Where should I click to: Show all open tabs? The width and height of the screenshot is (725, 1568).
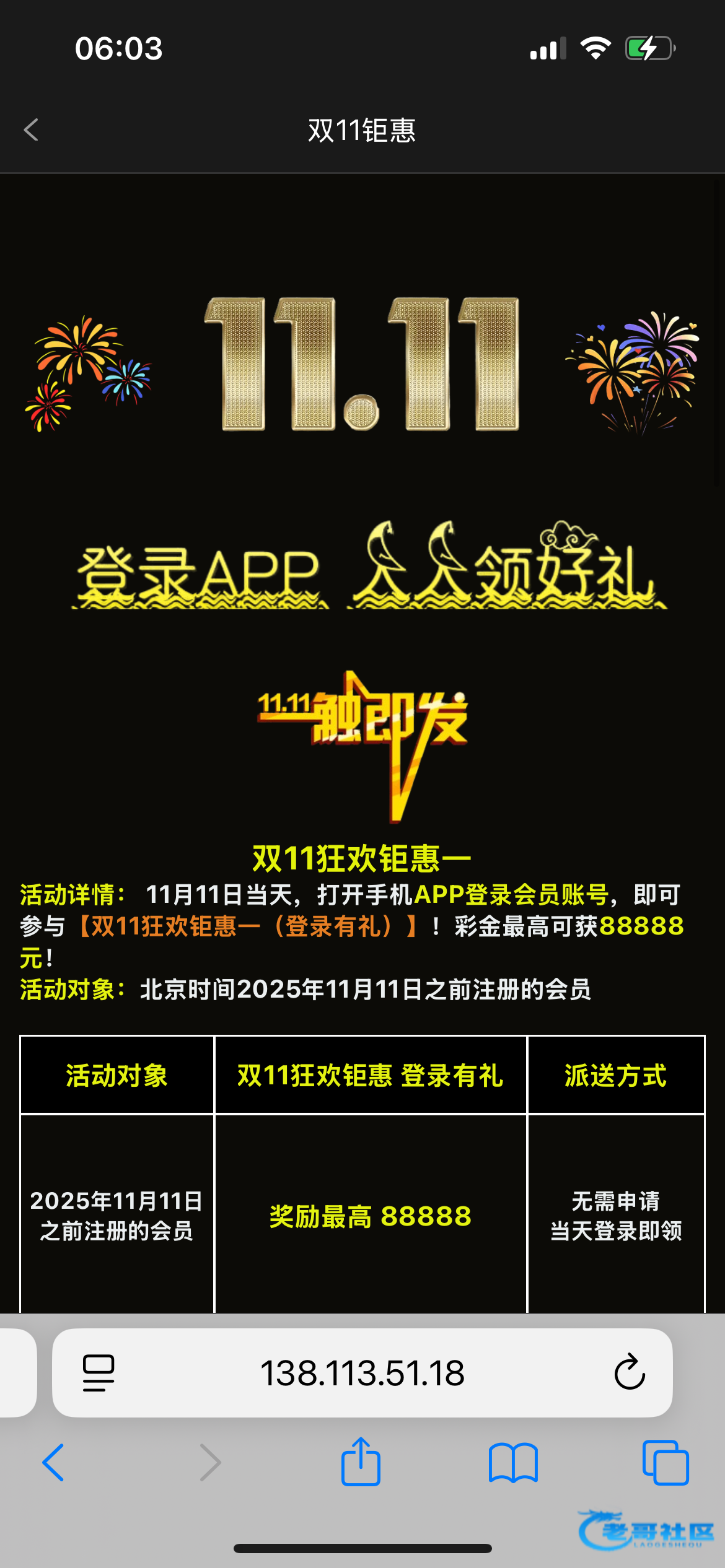coord(666,1463)
